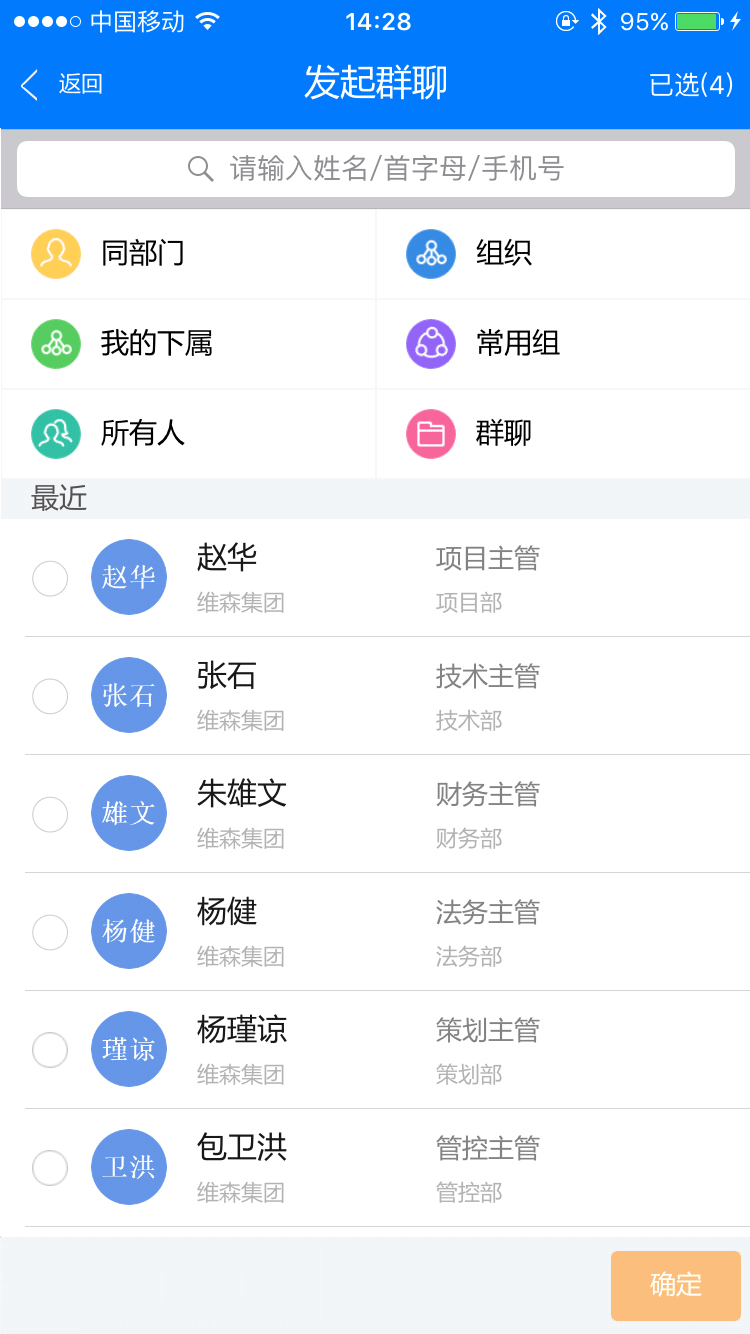Open the 组织 directory

tap(563, 254)
